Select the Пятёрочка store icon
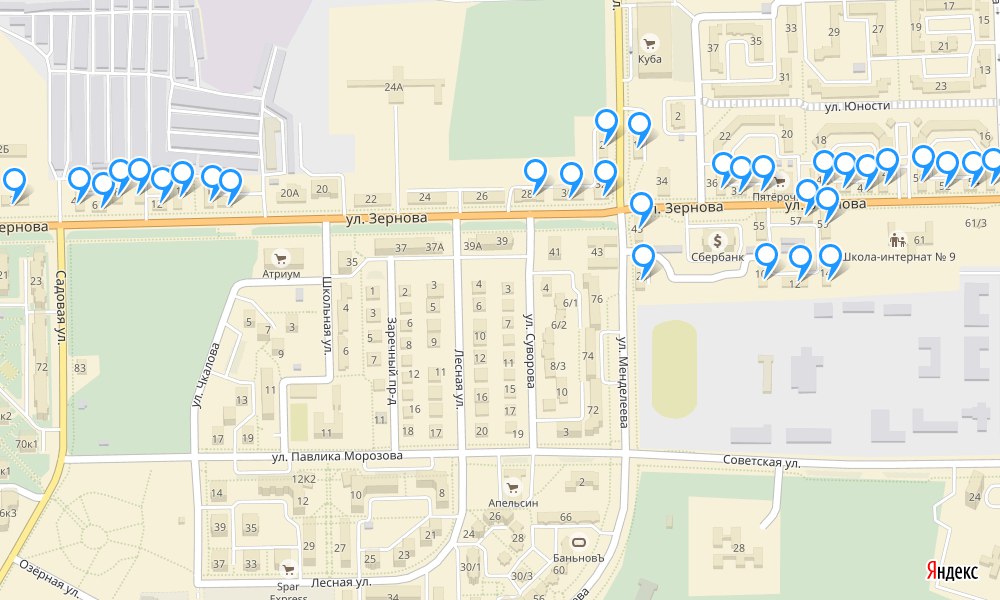Image resolution: width=1000 pixels, height=600 pixels. [x=779, y=182]
